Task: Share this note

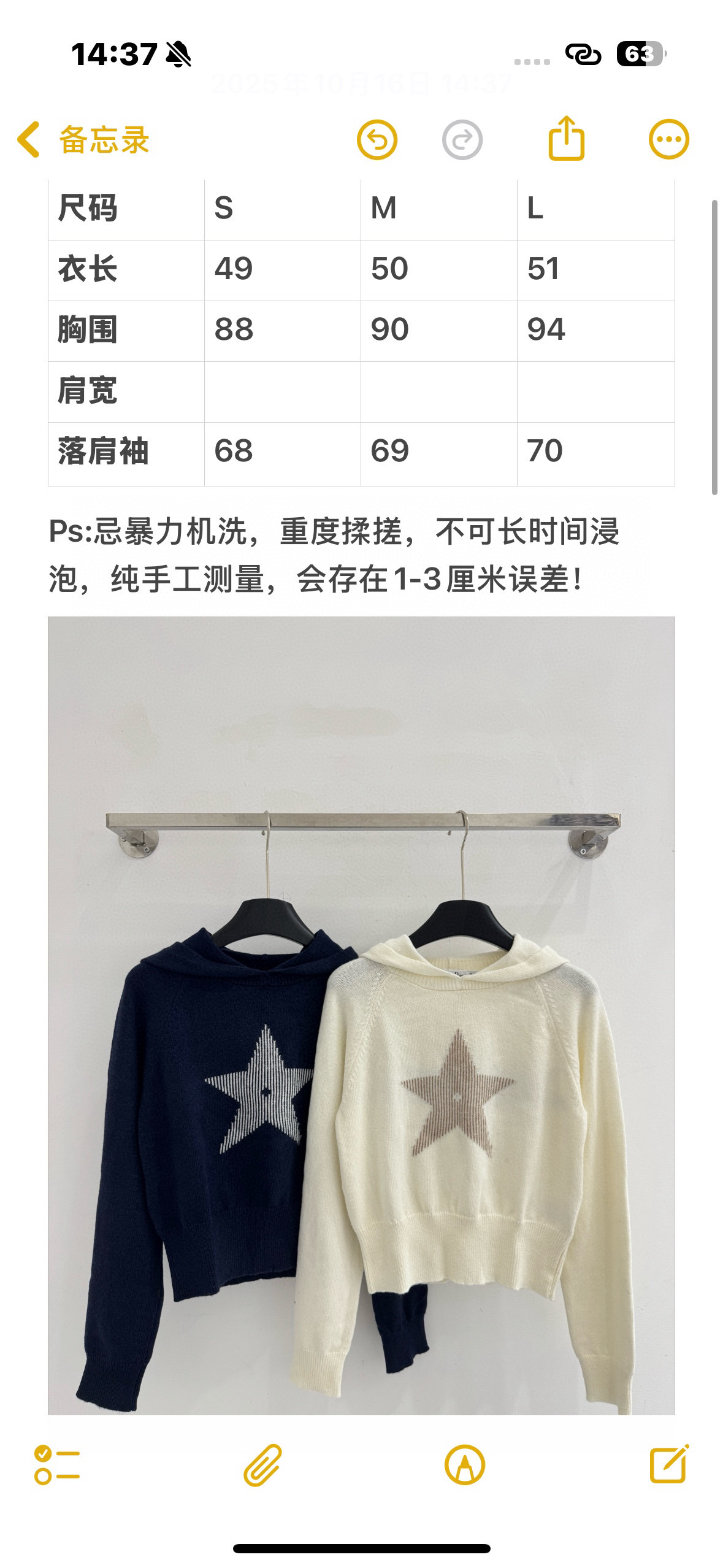Action: click(x=565, y=139)
